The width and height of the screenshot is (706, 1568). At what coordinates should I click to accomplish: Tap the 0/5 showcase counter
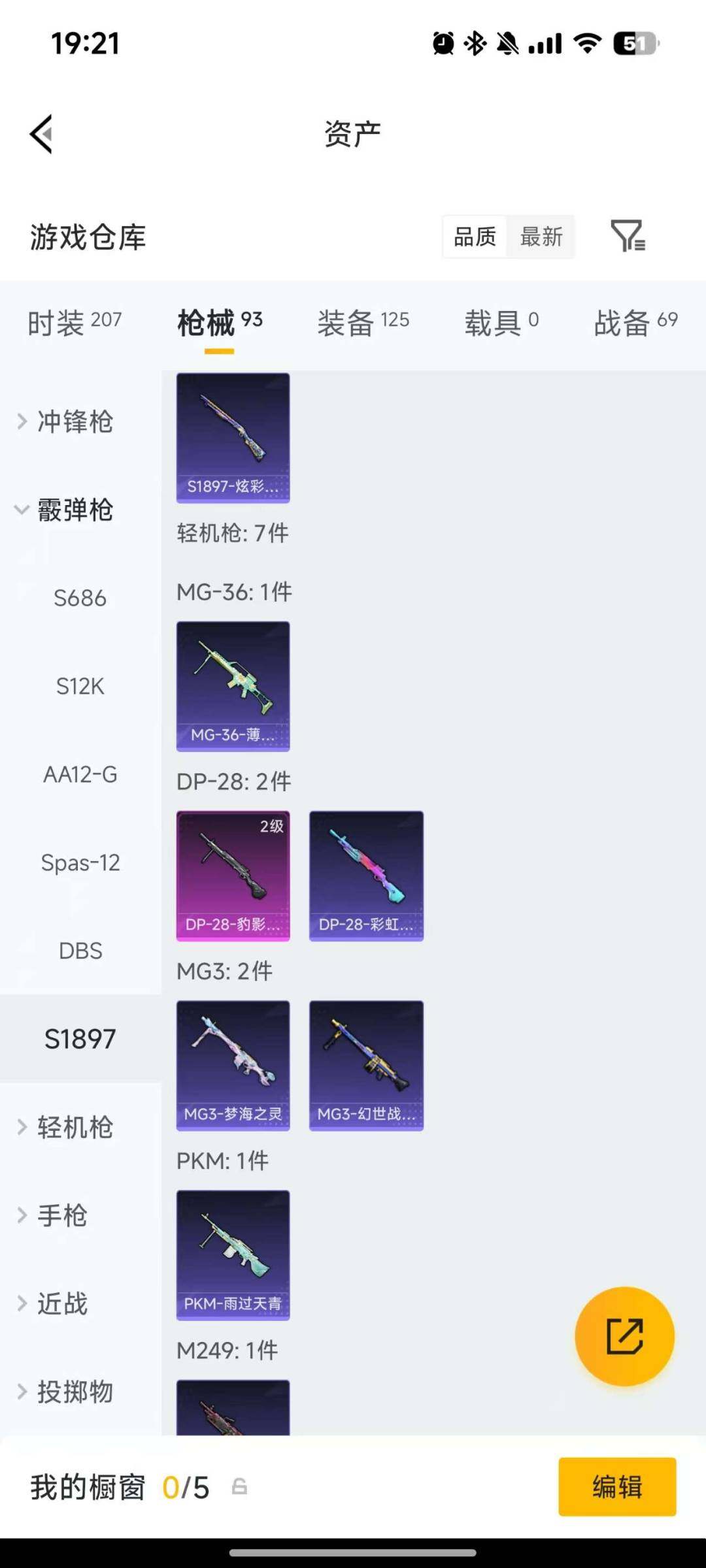(186, 1487)
